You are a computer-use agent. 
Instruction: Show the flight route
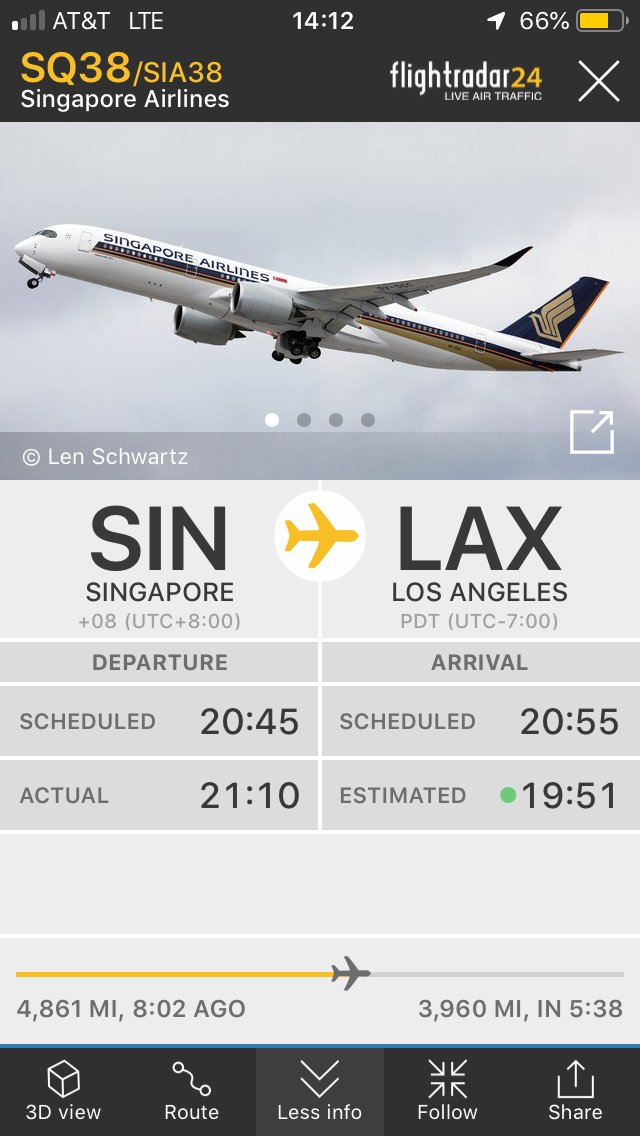coord(191,1091)
